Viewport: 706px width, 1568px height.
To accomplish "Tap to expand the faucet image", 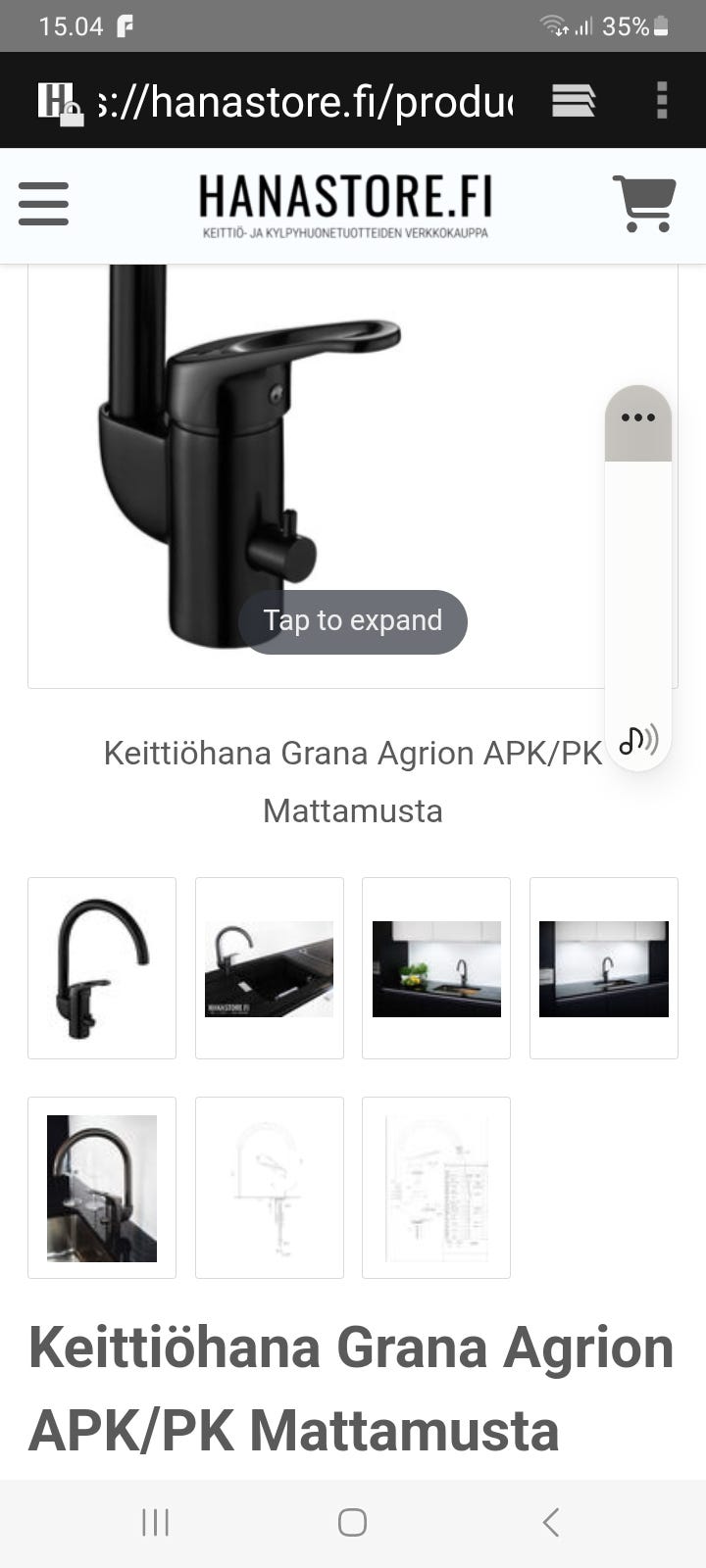I will pyautogui.click(x=353, y=621).
